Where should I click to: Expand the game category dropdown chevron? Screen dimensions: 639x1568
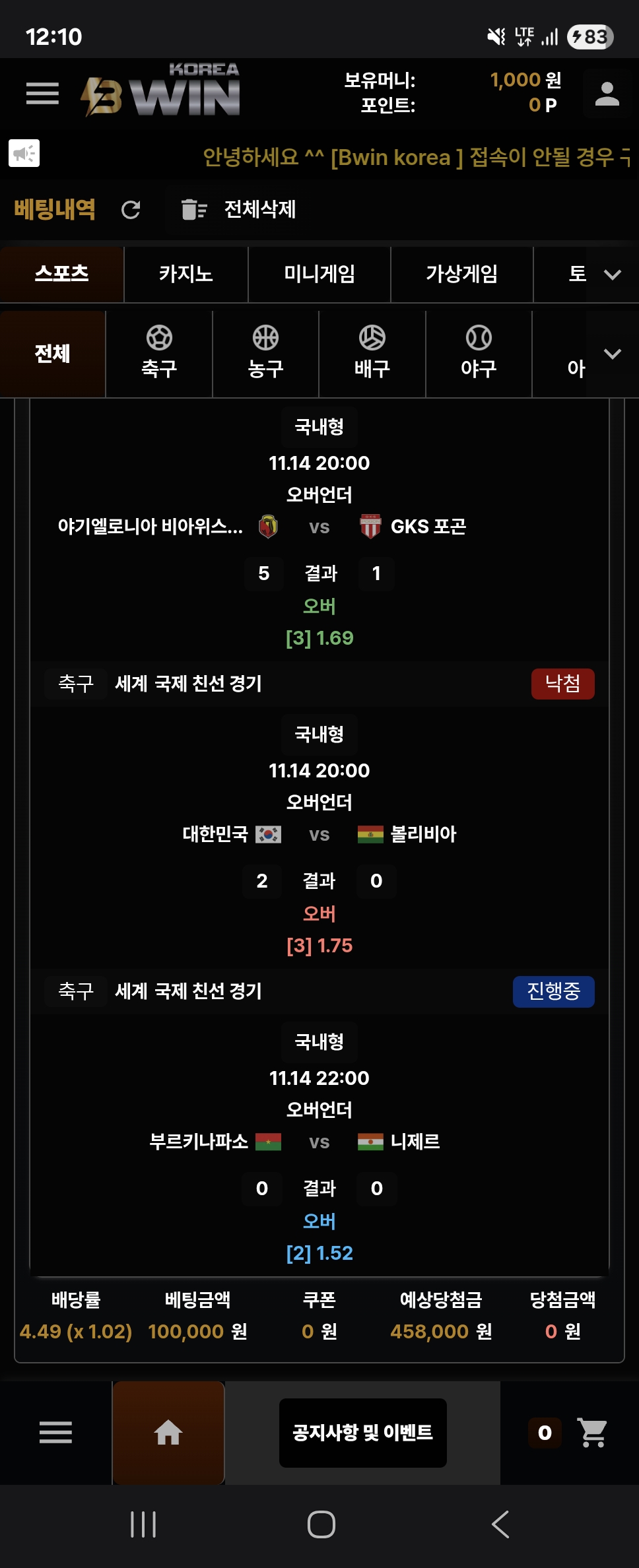[613, 275]
